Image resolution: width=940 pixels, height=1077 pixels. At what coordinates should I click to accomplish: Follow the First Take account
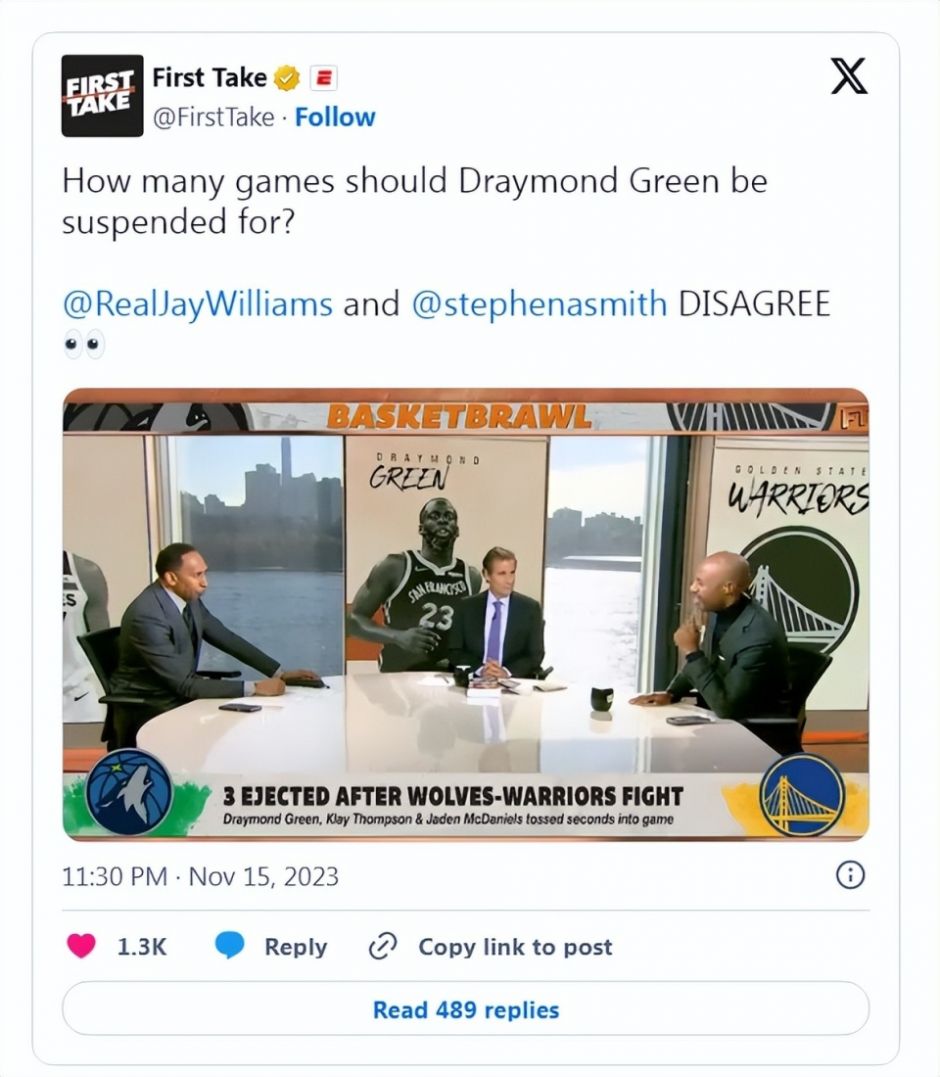335,117
